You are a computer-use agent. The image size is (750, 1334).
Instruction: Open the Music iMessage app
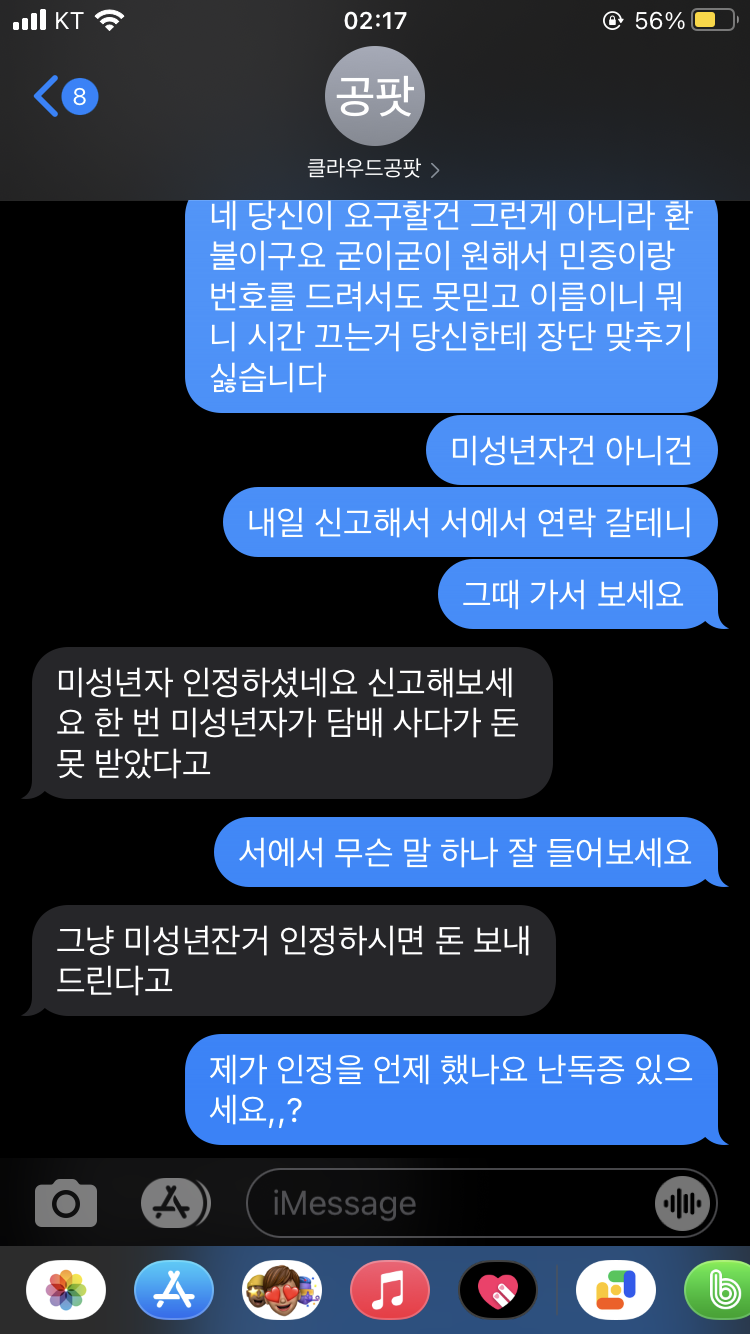pos(390,1290)
